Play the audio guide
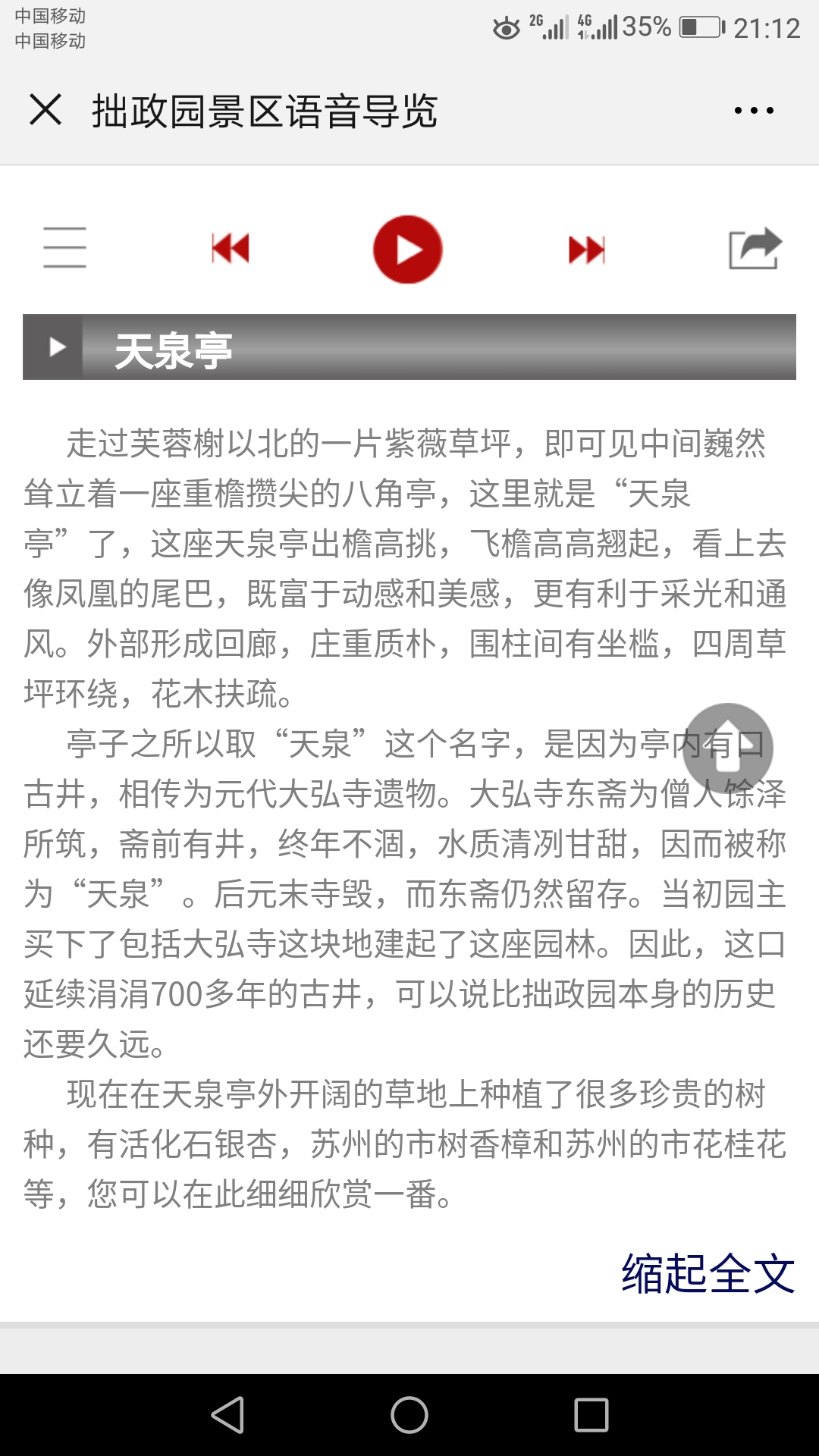The image size is (819, 1456). 408,249
